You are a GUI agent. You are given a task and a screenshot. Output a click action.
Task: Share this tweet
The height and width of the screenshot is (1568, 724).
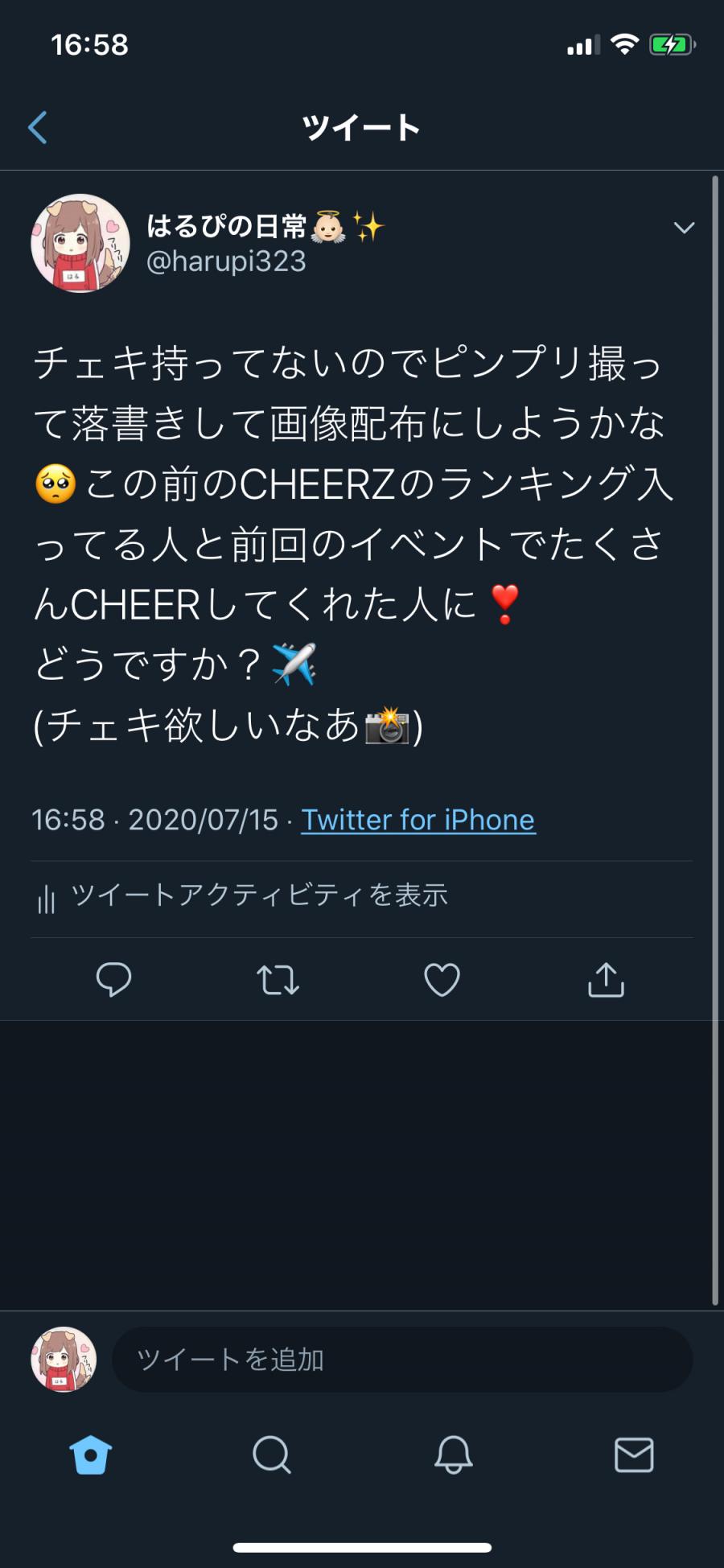pos(606,979)
